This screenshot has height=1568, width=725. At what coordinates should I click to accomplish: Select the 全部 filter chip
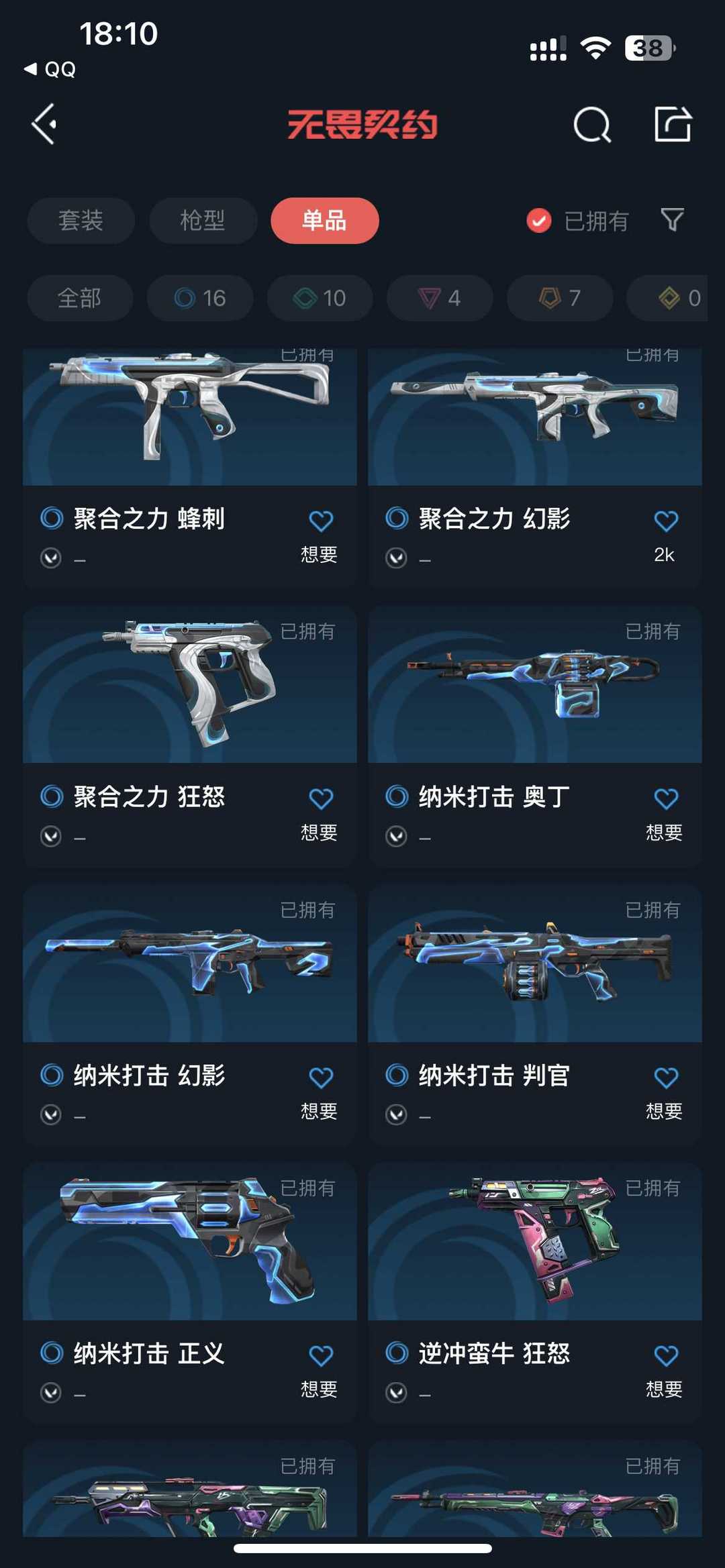[80, 298]
